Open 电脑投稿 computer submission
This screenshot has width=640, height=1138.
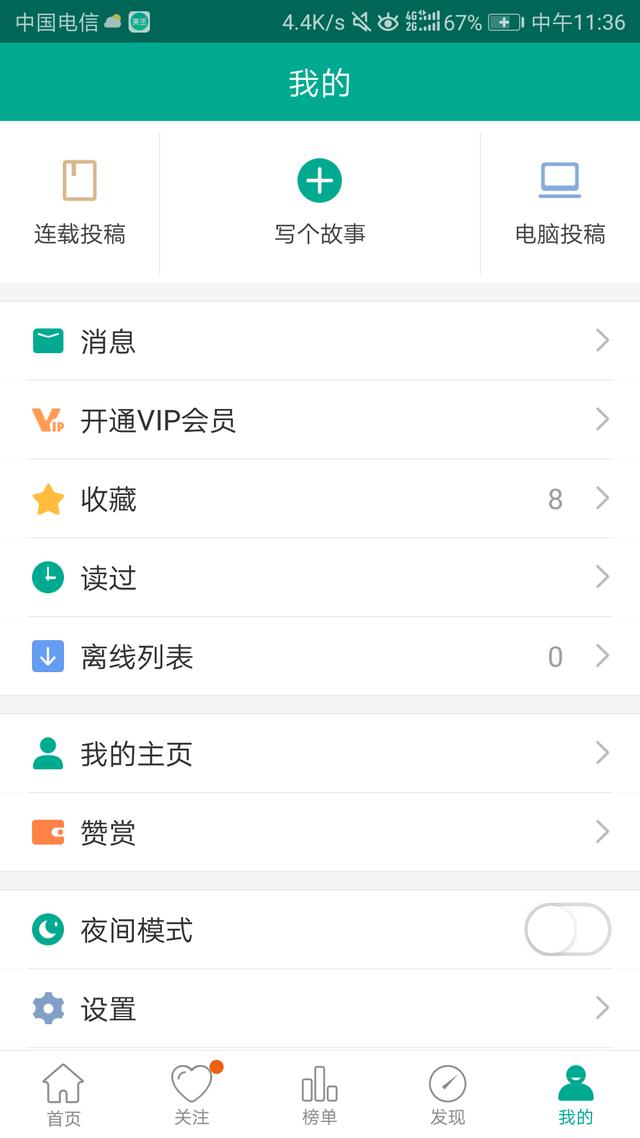click(x=560, y=203)
